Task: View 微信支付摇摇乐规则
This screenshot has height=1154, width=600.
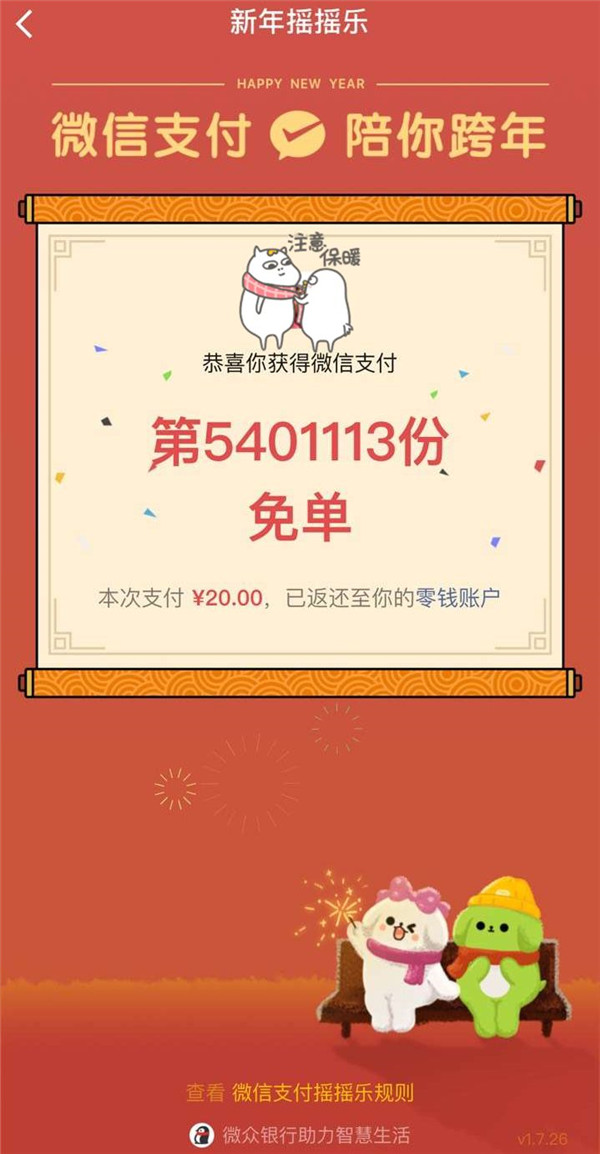Action: coord(322,1092)
